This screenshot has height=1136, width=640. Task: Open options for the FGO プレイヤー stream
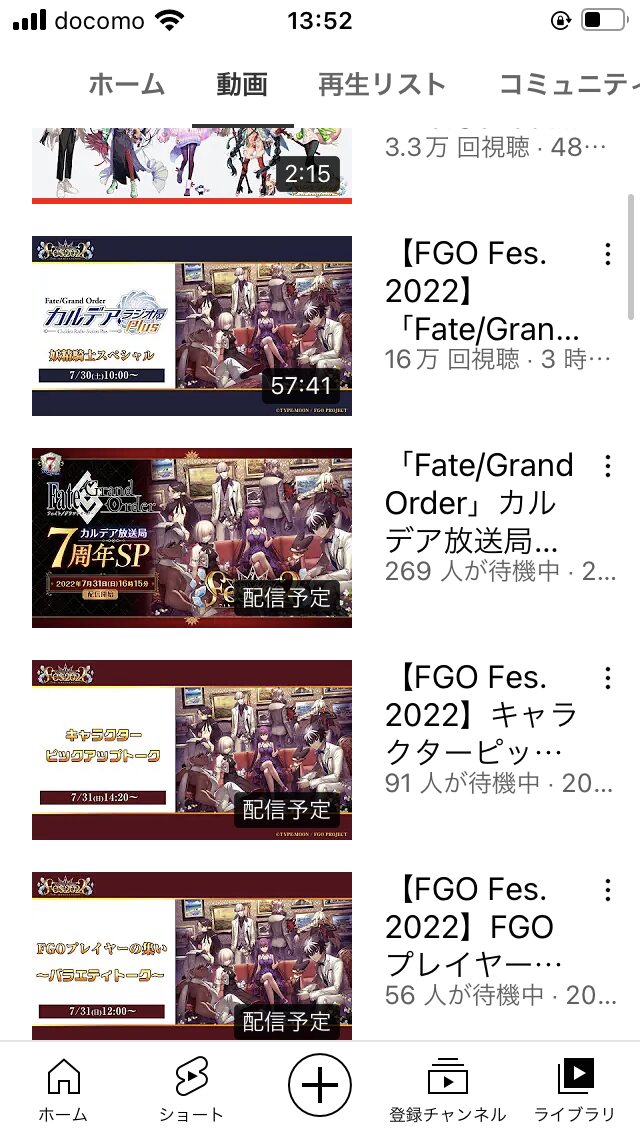pos(607,890)
